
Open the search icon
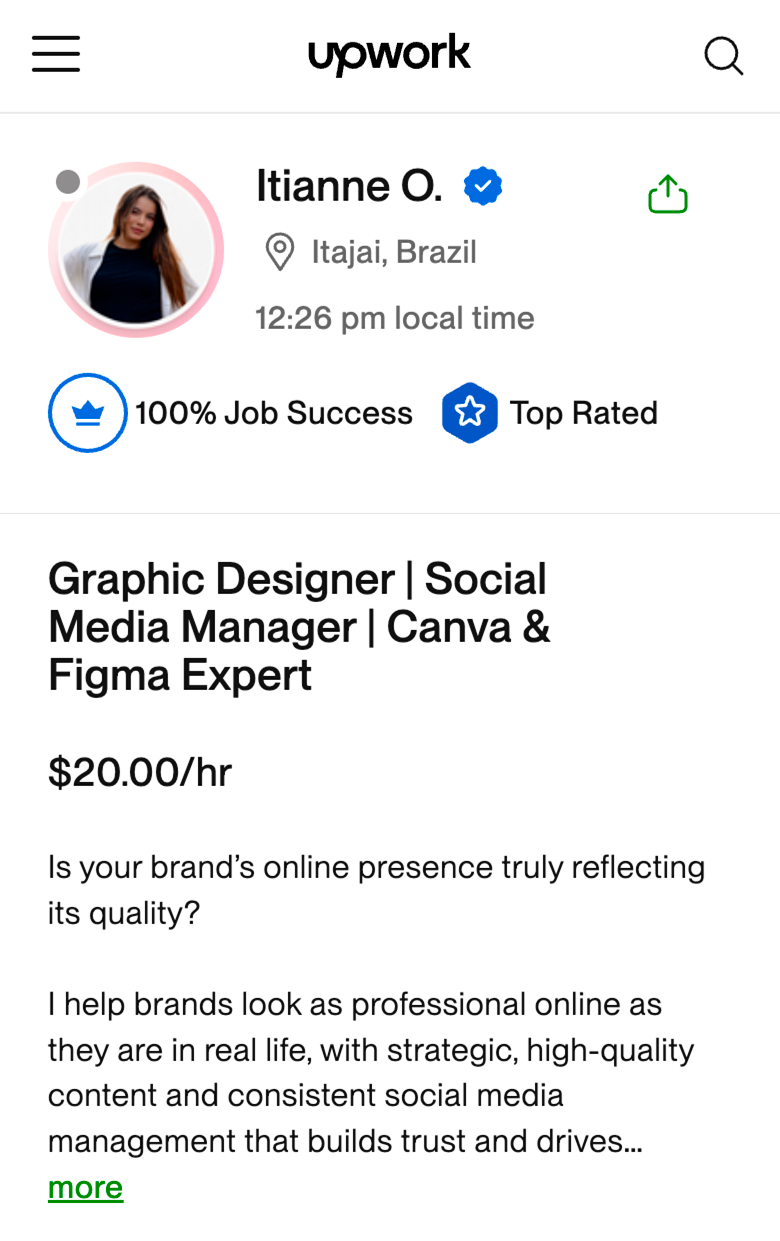click(x=723, y=55)
